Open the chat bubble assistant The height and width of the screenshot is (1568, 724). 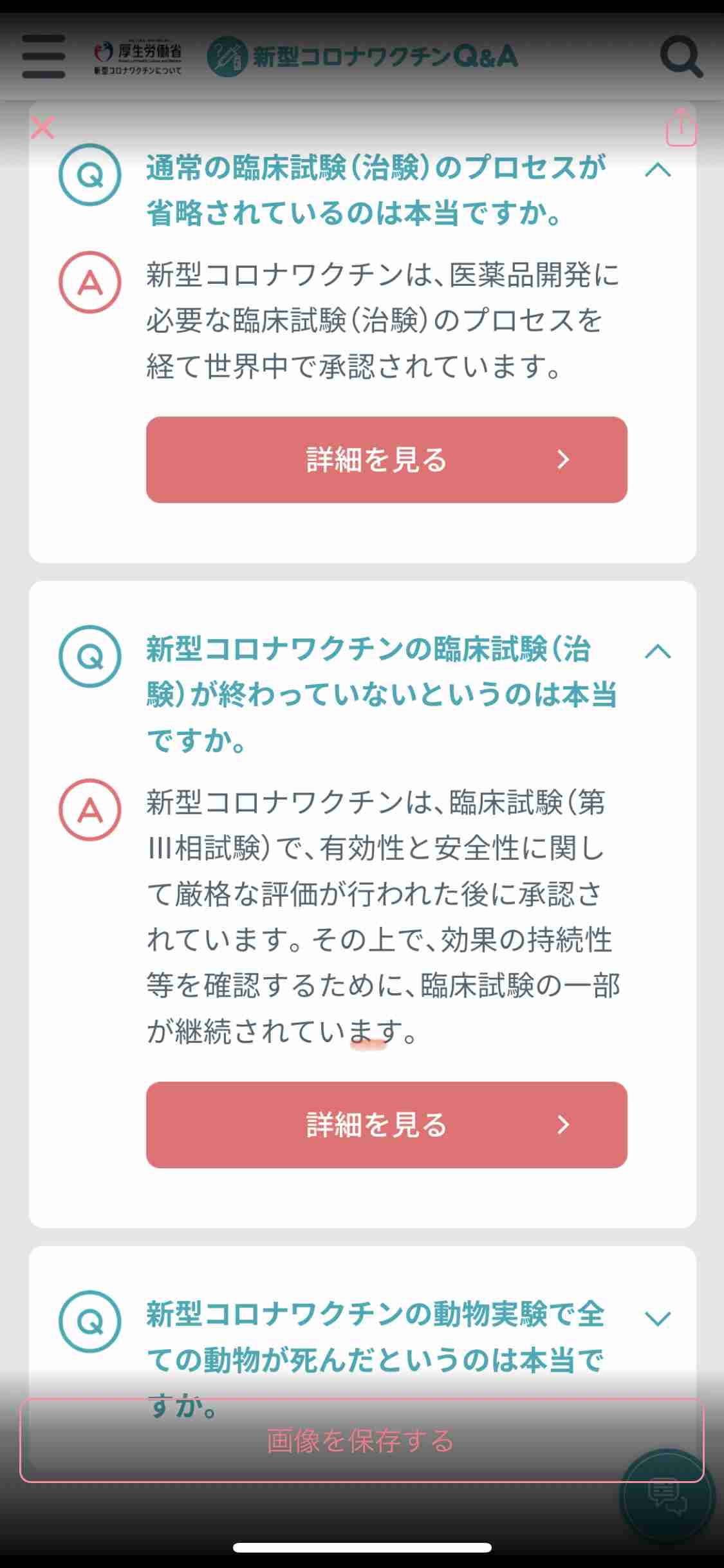pyautogui.click(x=667, y=1497)
